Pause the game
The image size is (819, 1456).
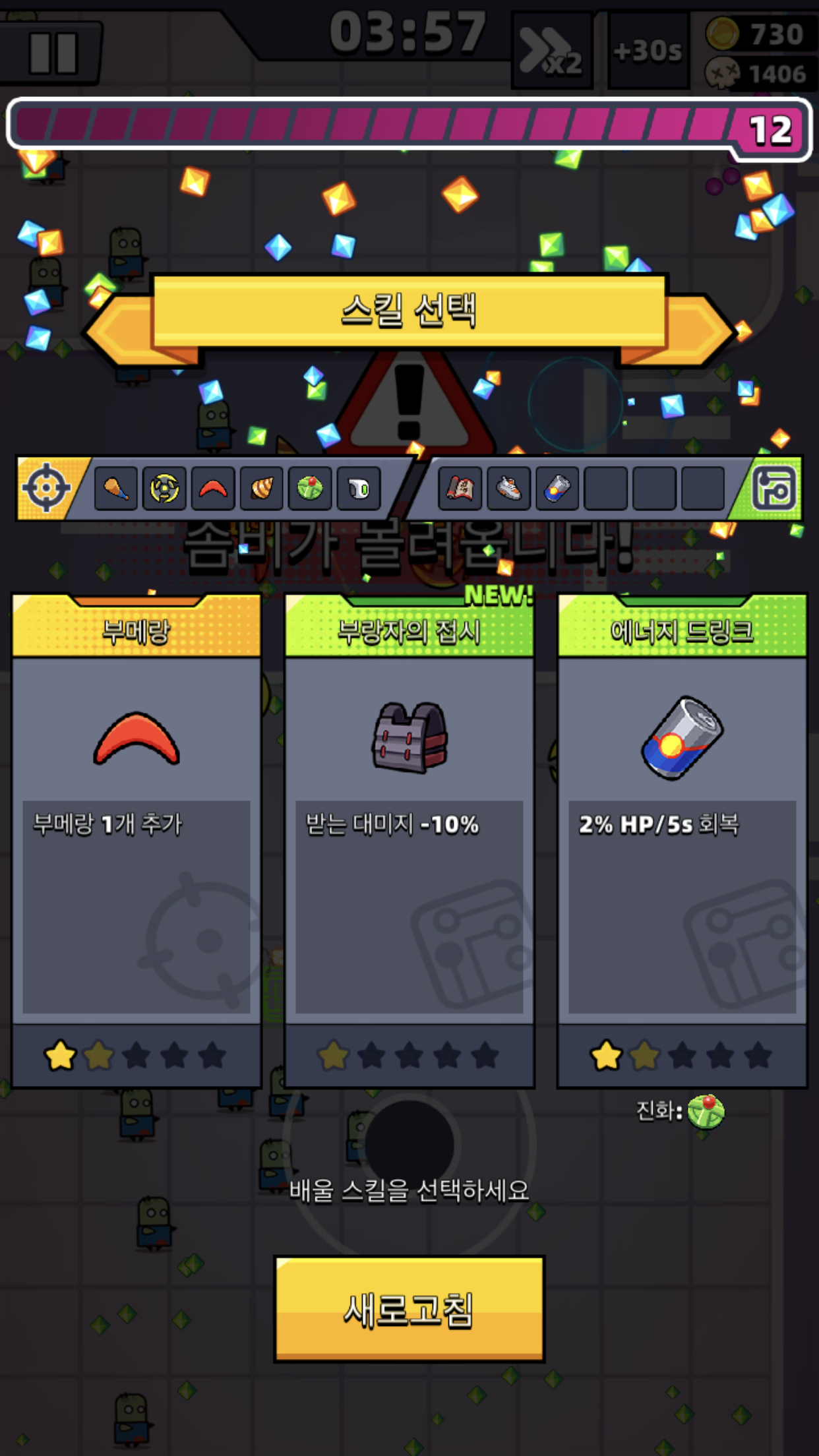[x=53, y=52]
